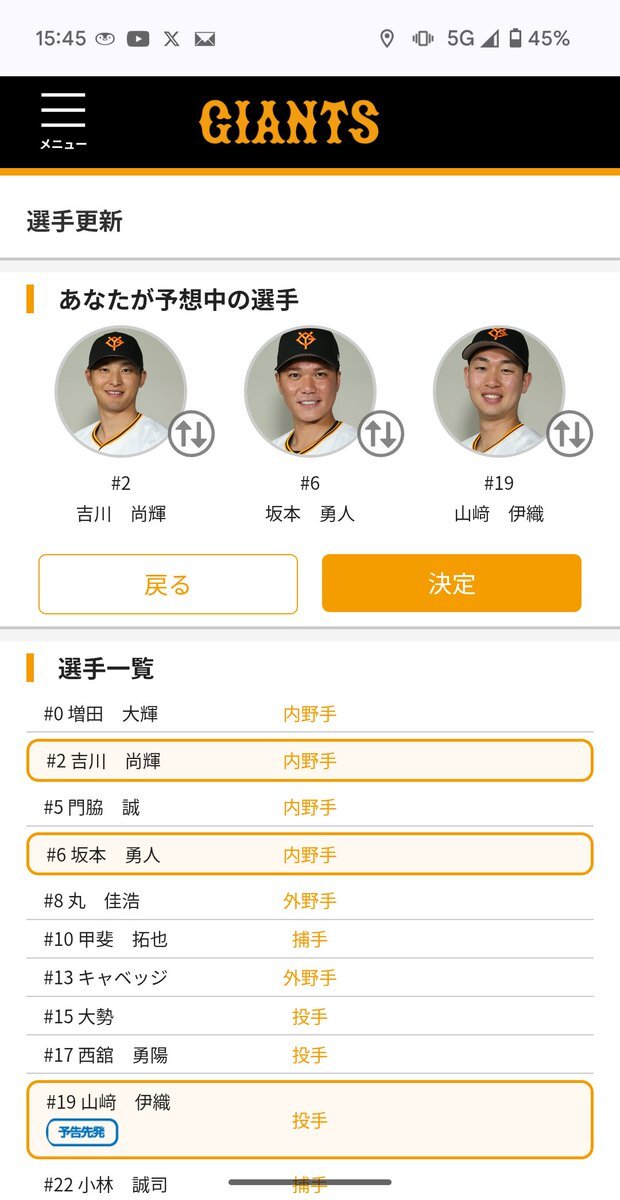Screen dimensions: 620x1200
Task: Confirm selection with the 決定 button
Action: coord(451,583)
